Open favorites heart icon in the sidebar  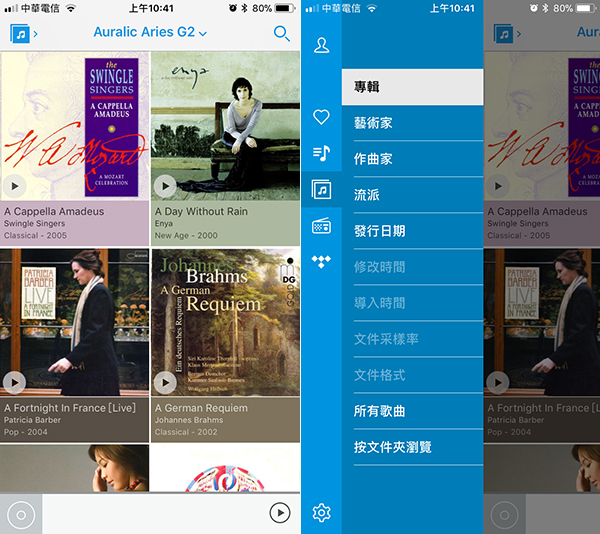coord(321,118)
